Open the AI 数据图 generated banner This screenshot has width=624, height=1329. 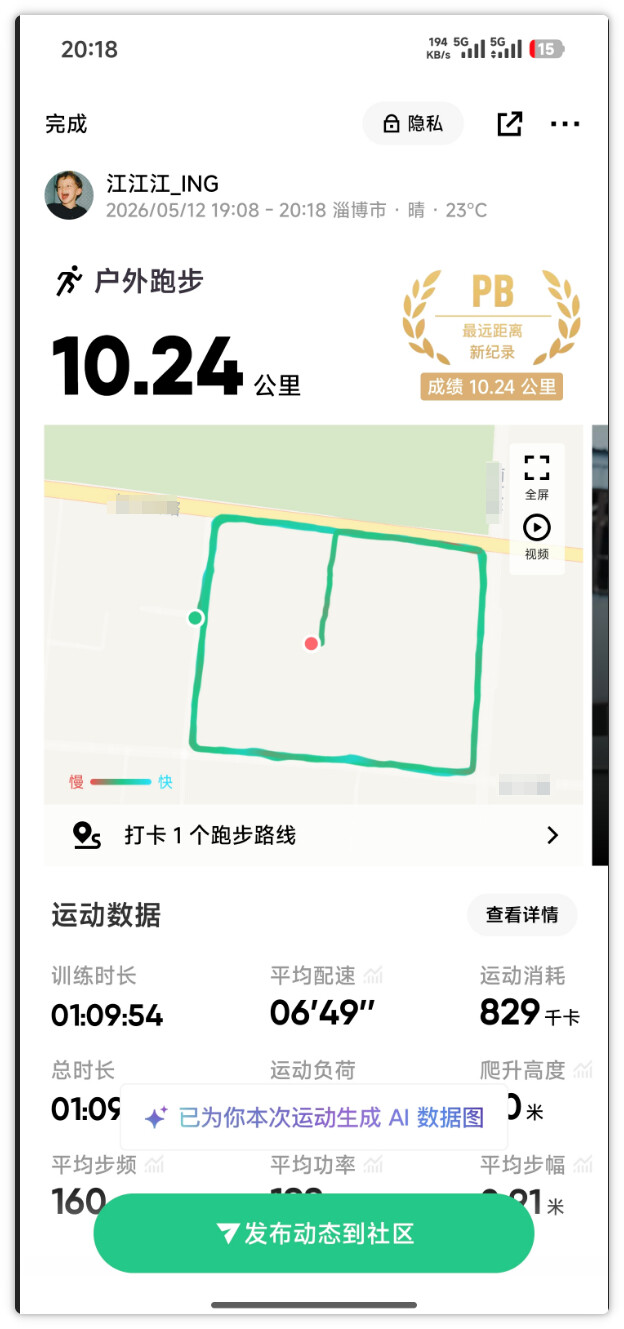click(314, 1117)
